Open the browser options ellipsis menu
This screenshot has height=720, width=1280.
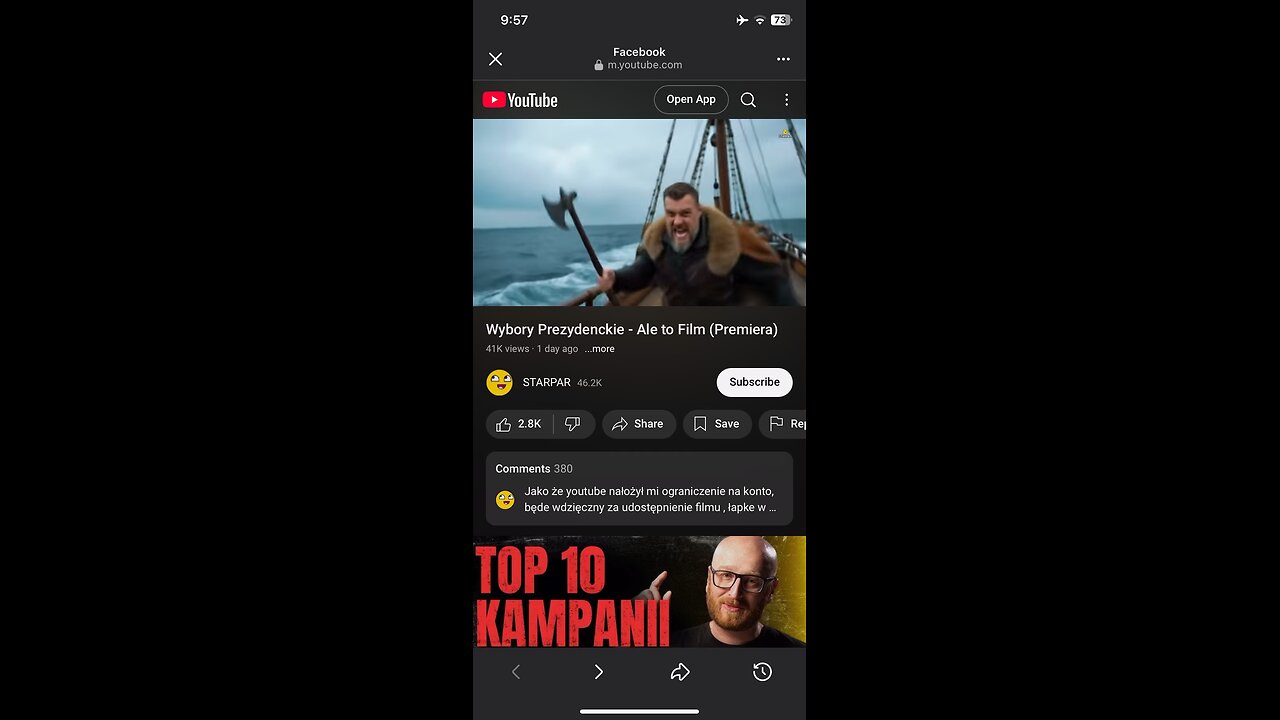[x=783, y=59]
